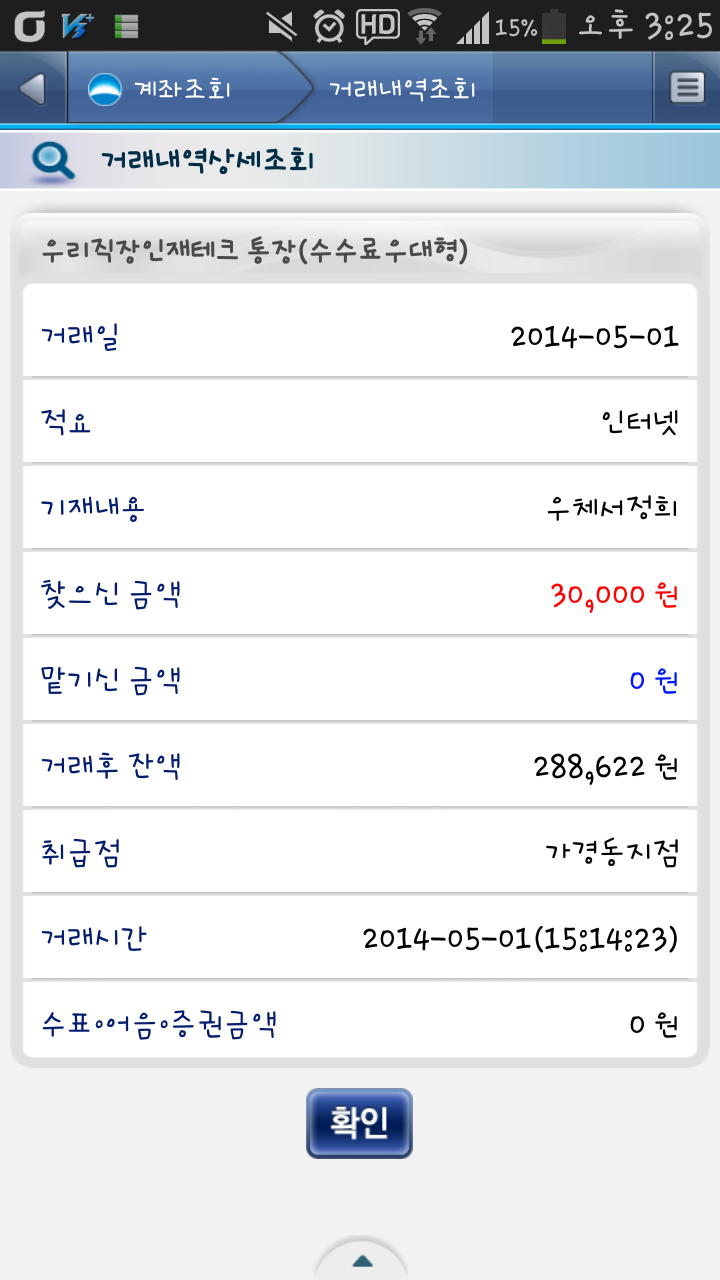The width and height of the screenshot is (720, 1280).
Task: Open the menu icon at top right
Action: [687, 89]
